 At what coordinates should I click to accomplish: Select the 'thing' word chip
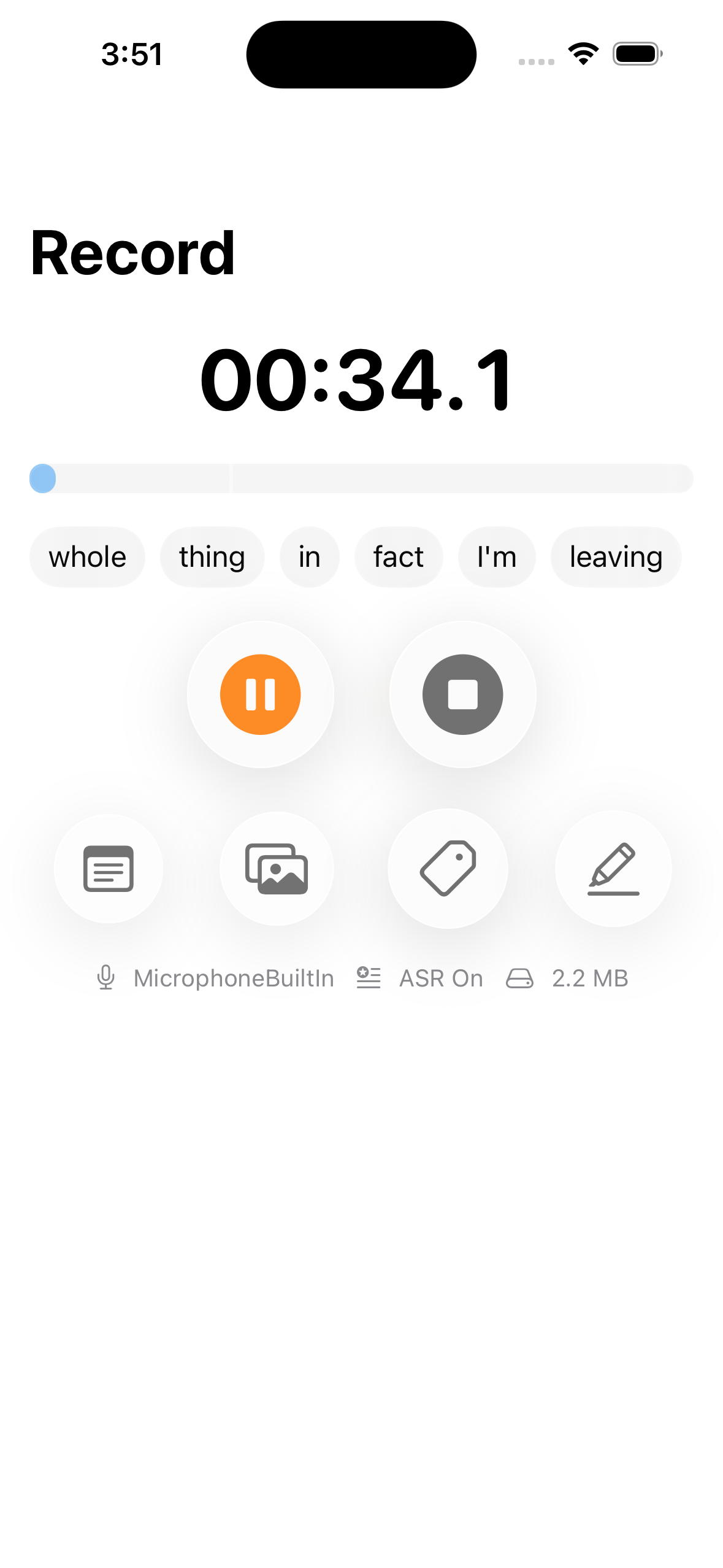click(x=212, y=557)
